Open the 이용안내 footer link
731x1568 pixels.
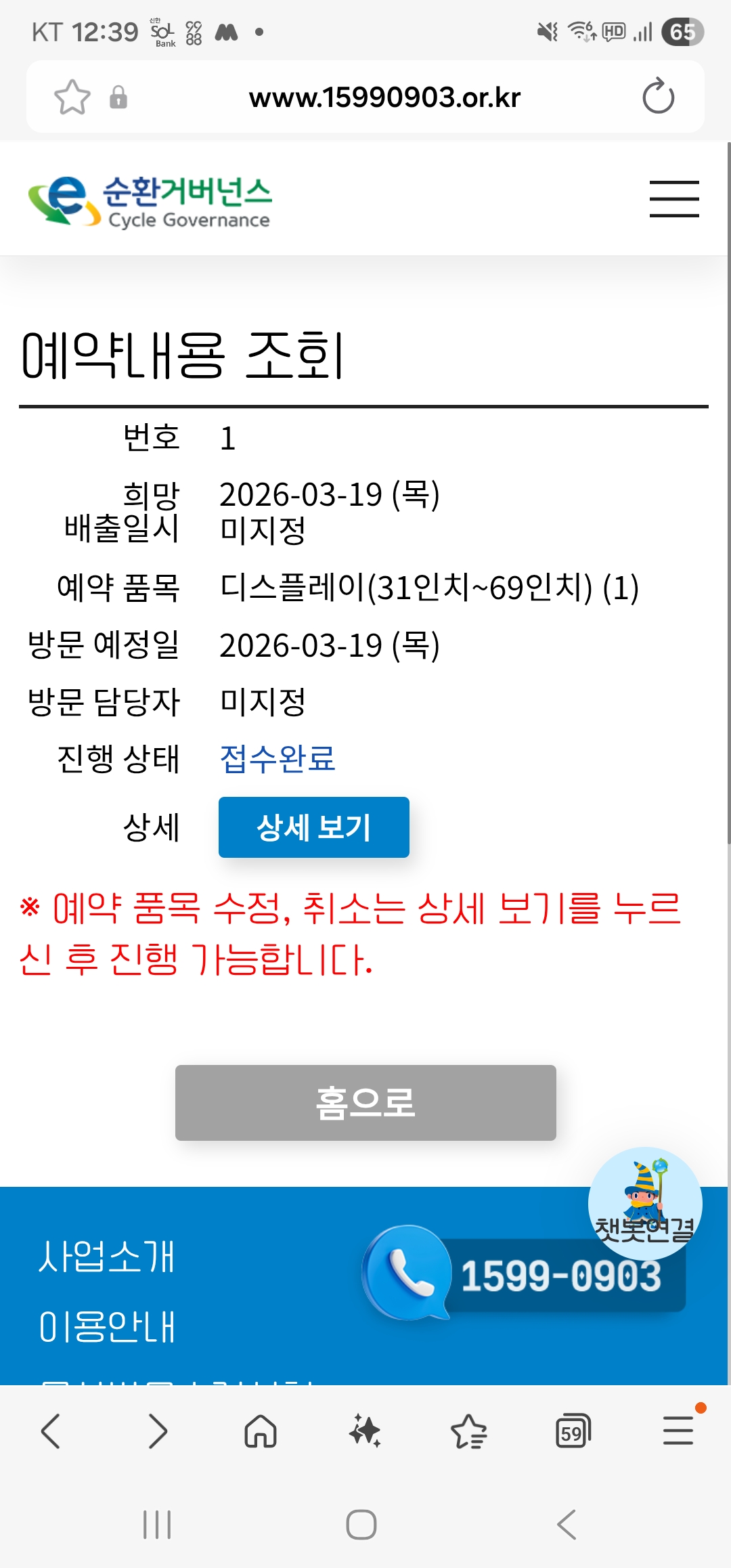coord(107,1326)
